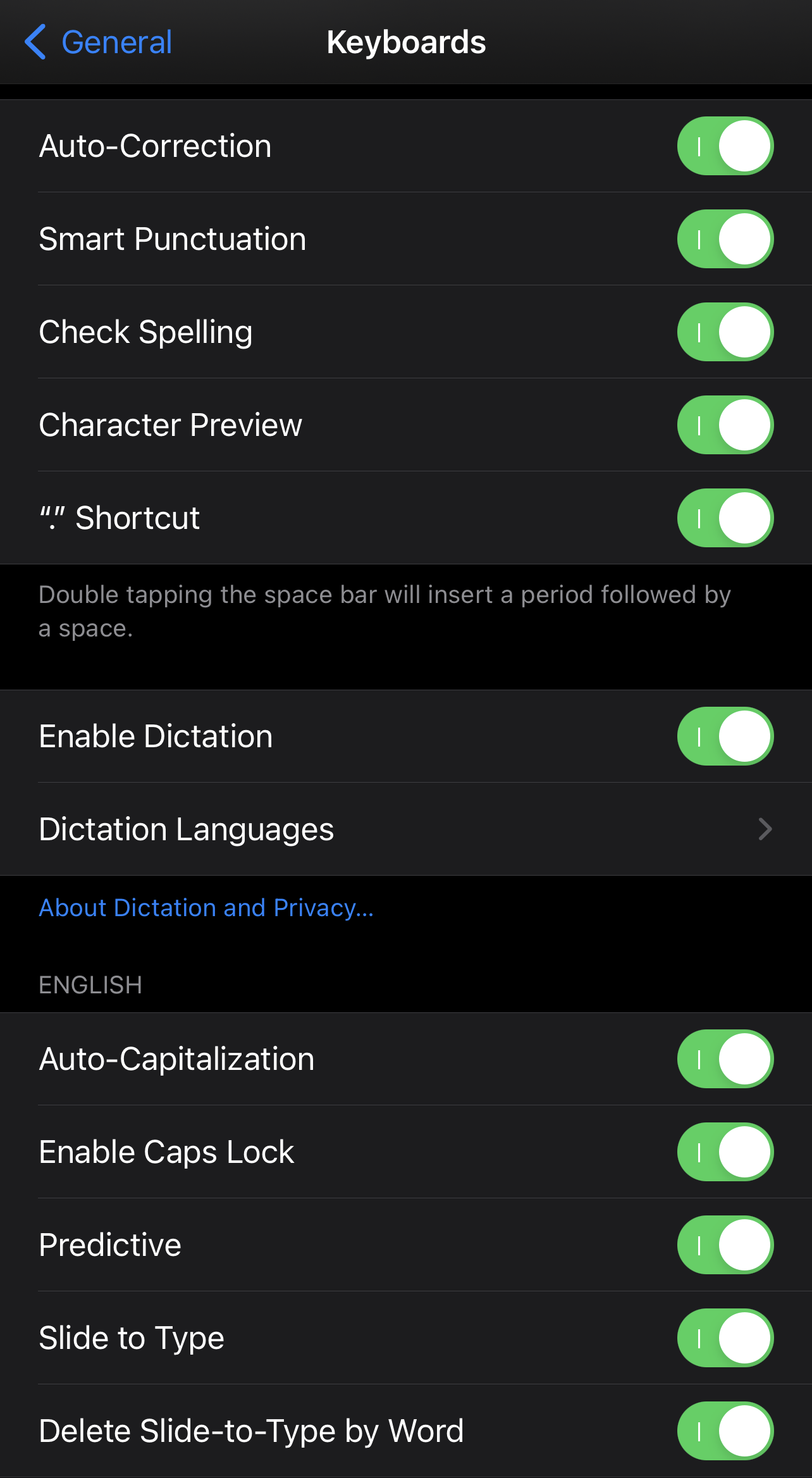Switch off Slide to Type
Viewport: 812px width, 1478px height.
click(725, 1338)
